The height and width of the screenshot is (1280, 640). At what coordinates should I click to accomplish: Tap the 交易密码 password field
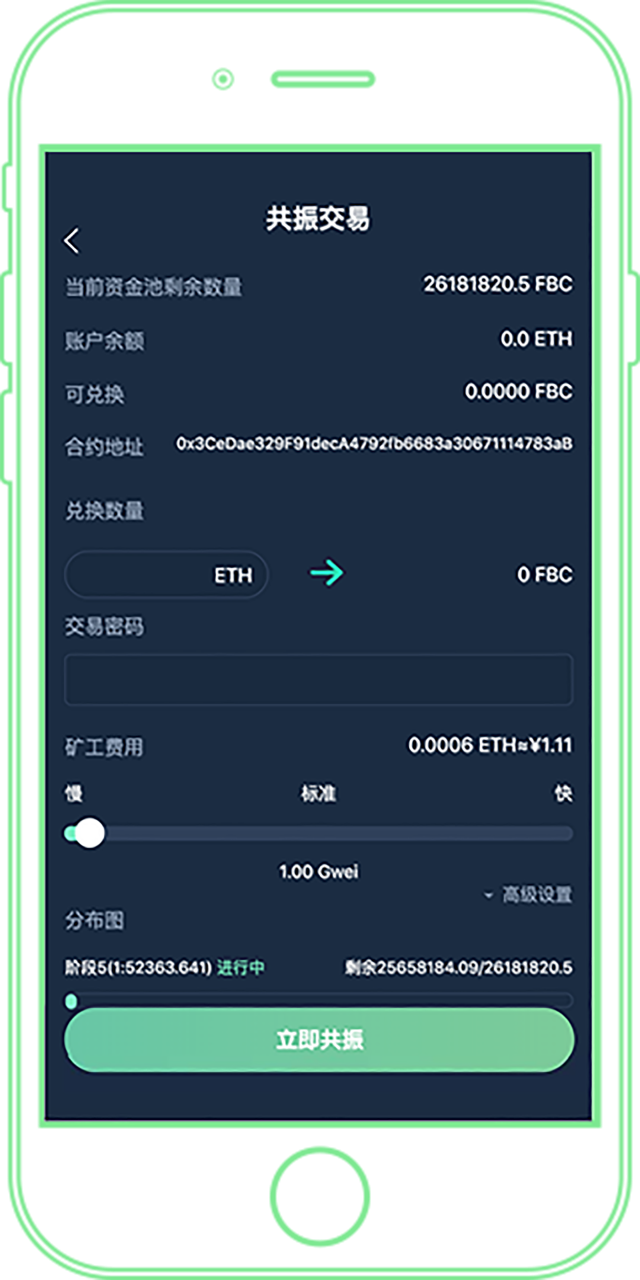pyautogui.click(x=318, y=680)
